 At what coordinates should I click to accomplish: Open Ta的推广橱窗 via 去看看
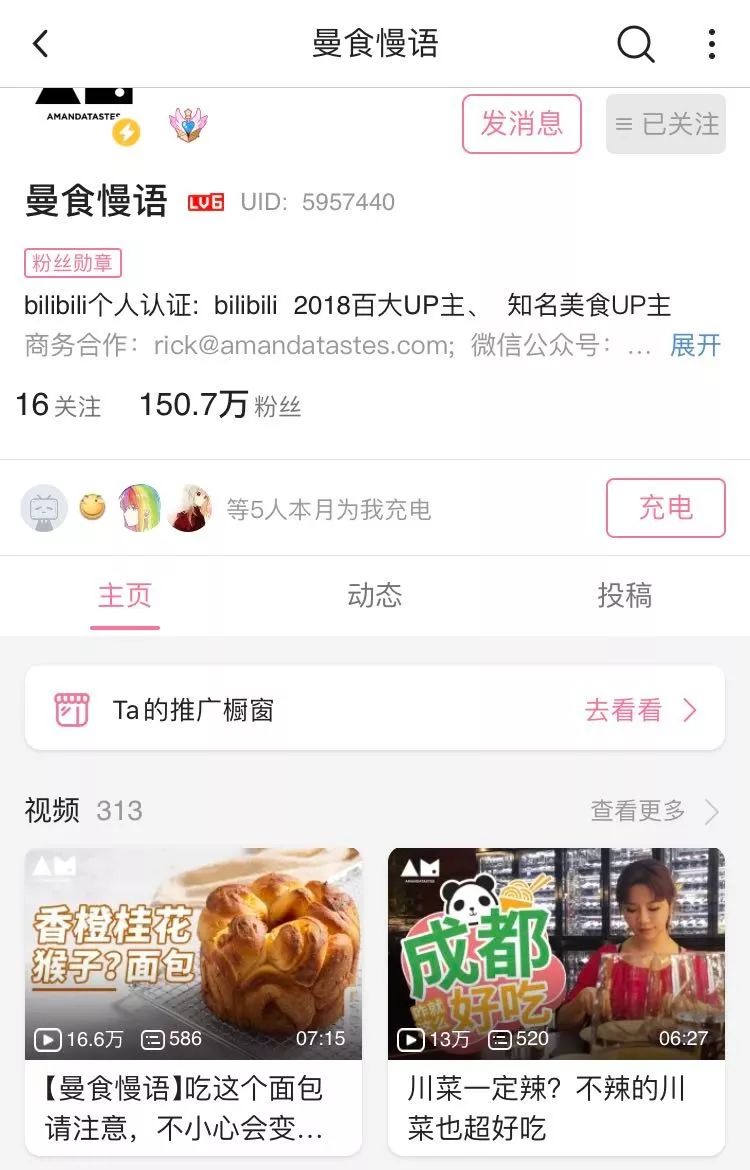tap(640, 711)
